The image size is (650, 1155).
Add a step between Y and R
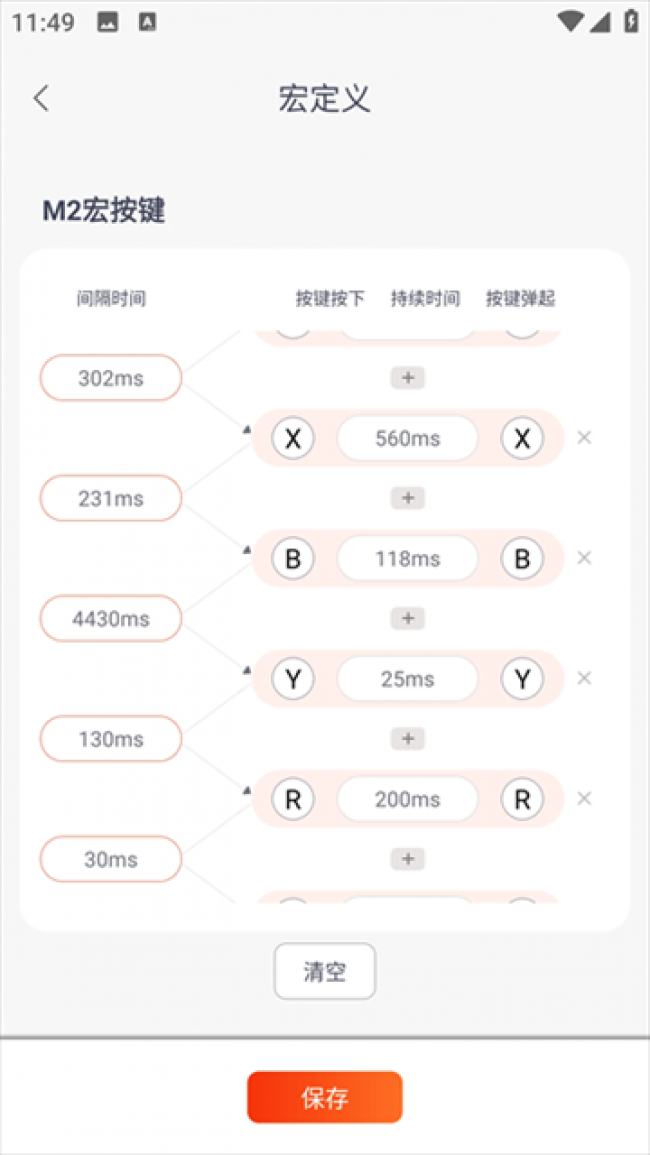(407, 739)
